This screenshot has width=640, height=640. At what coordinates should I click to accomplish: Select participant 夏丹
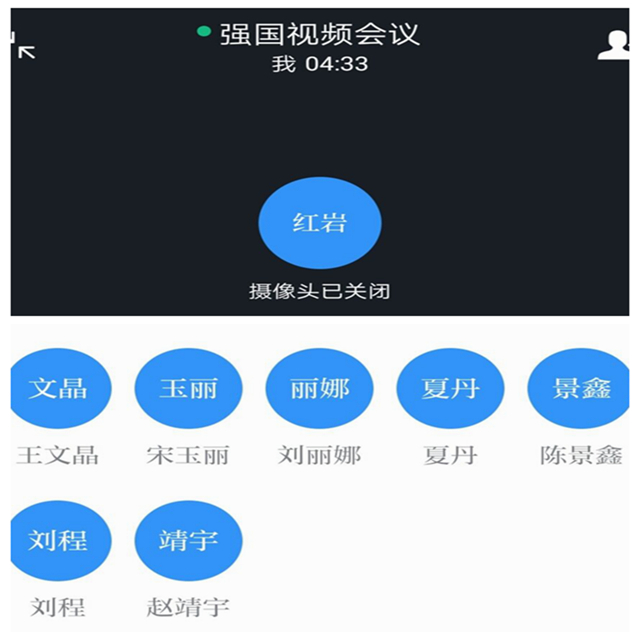450,389
